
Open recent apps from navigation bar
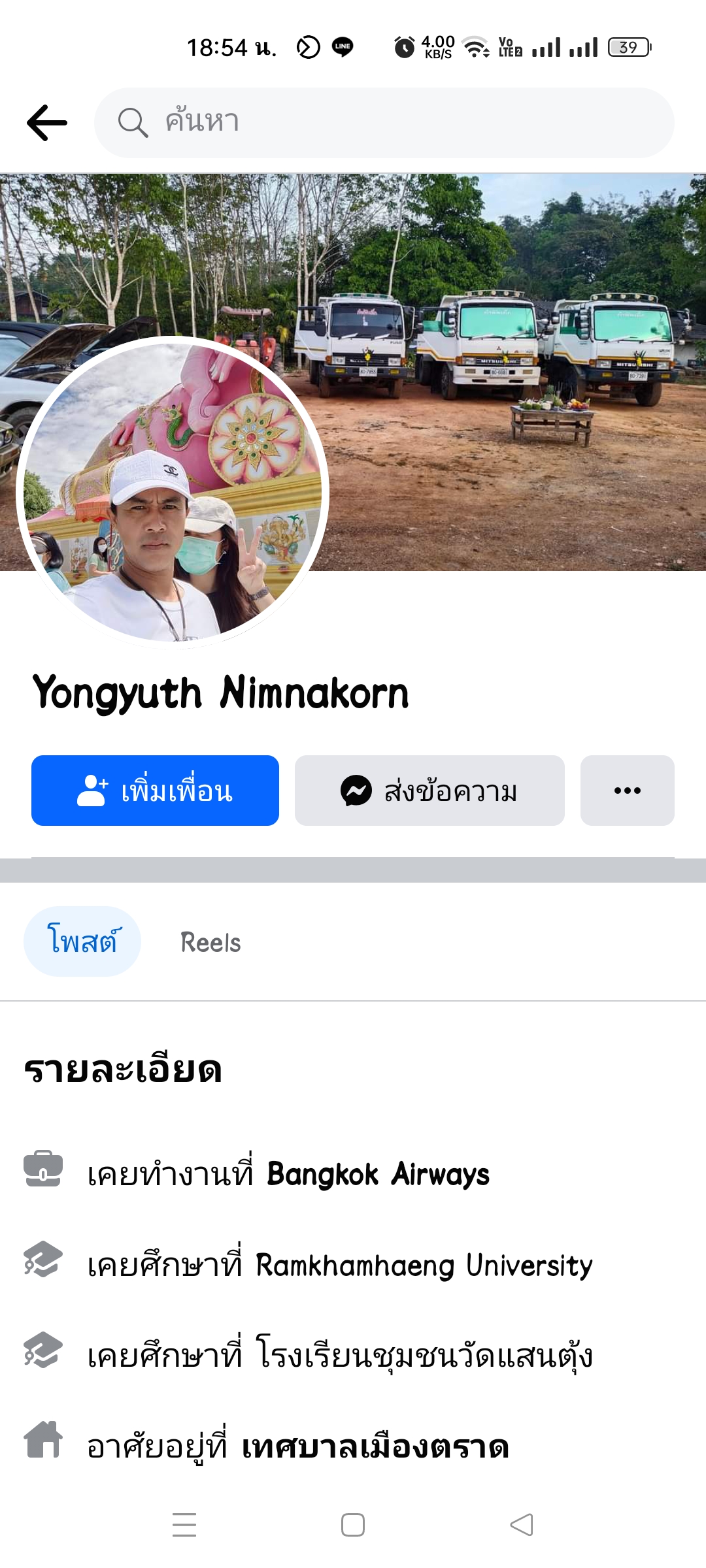coord(184,1525)
